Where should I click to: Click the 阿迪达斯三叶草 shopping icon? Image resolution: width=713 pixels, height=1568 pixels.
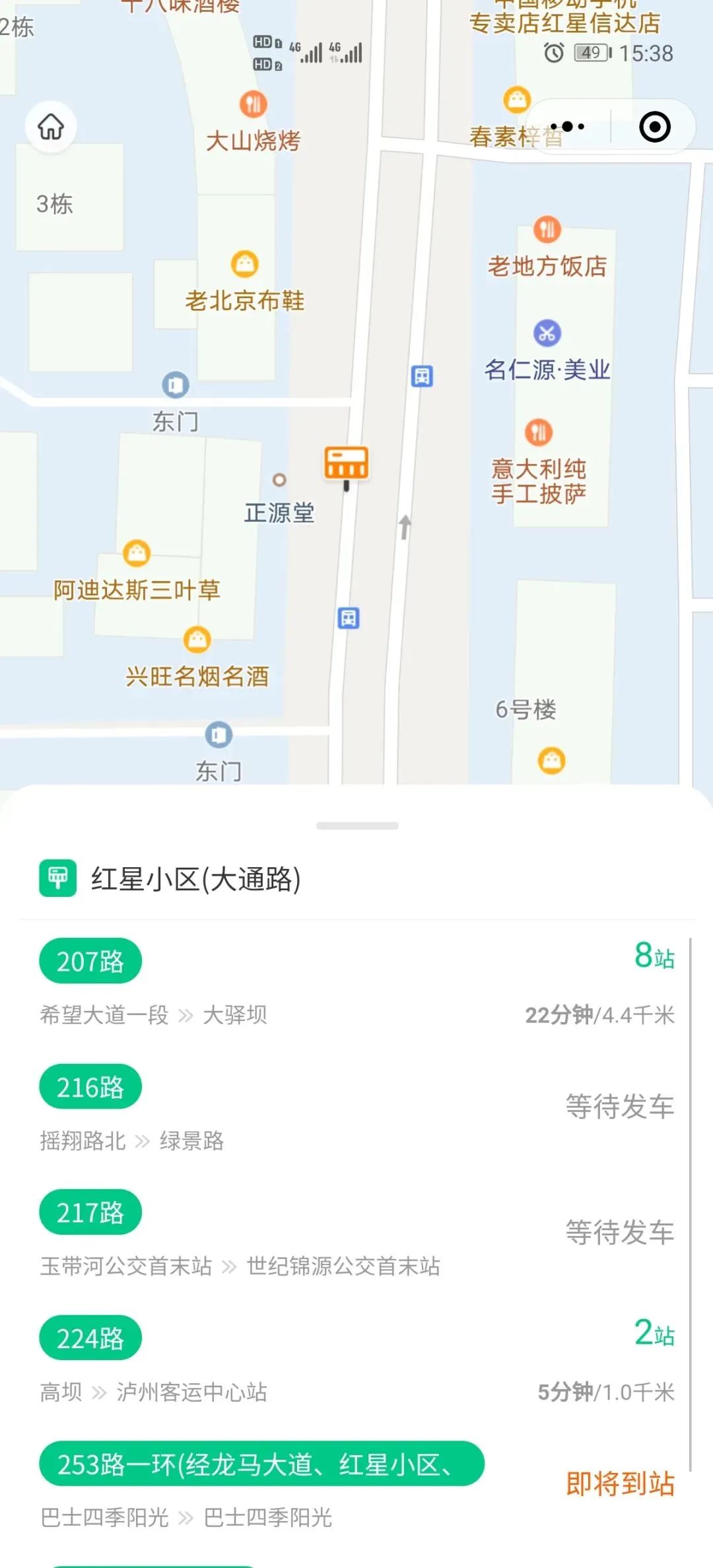(x=135, y=554)
